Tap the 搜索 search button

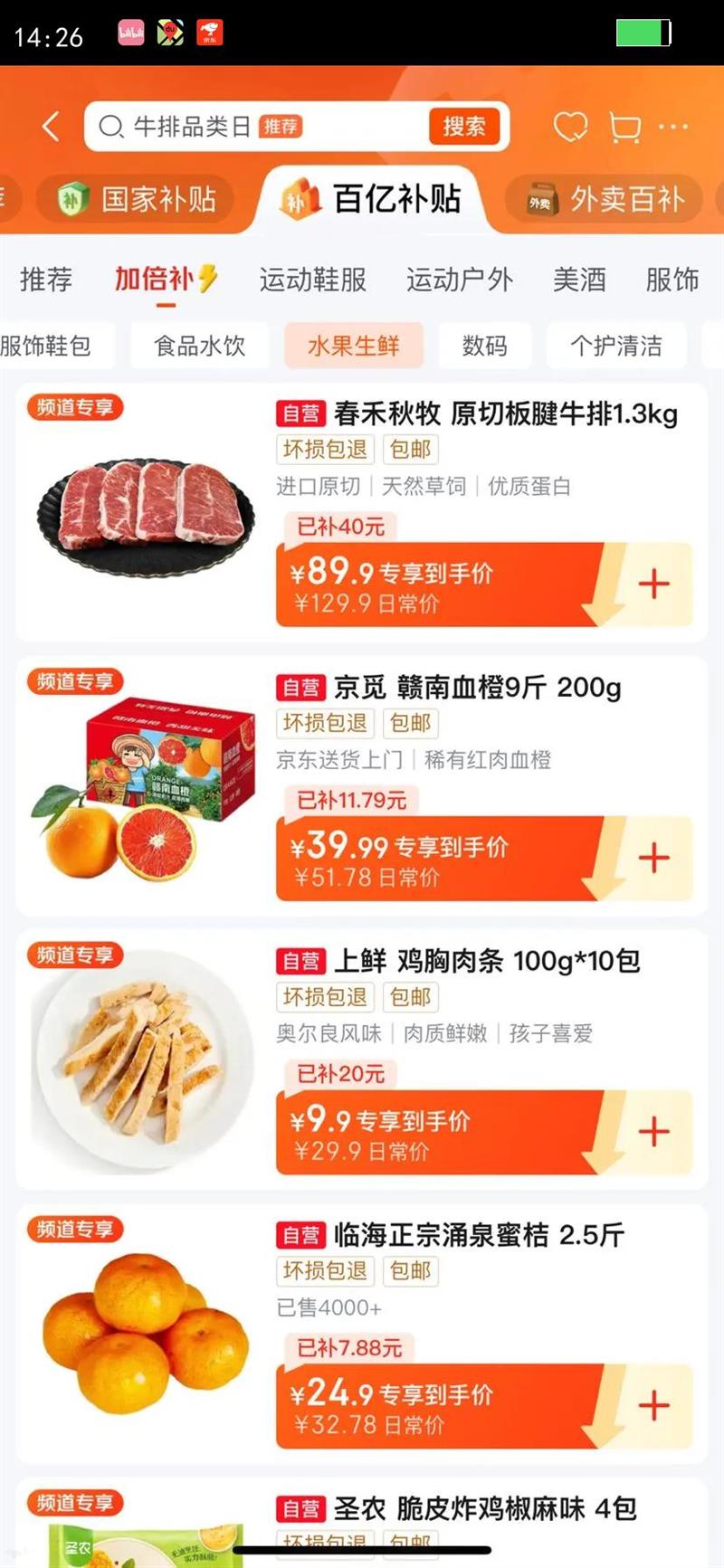tap(464, 126)
